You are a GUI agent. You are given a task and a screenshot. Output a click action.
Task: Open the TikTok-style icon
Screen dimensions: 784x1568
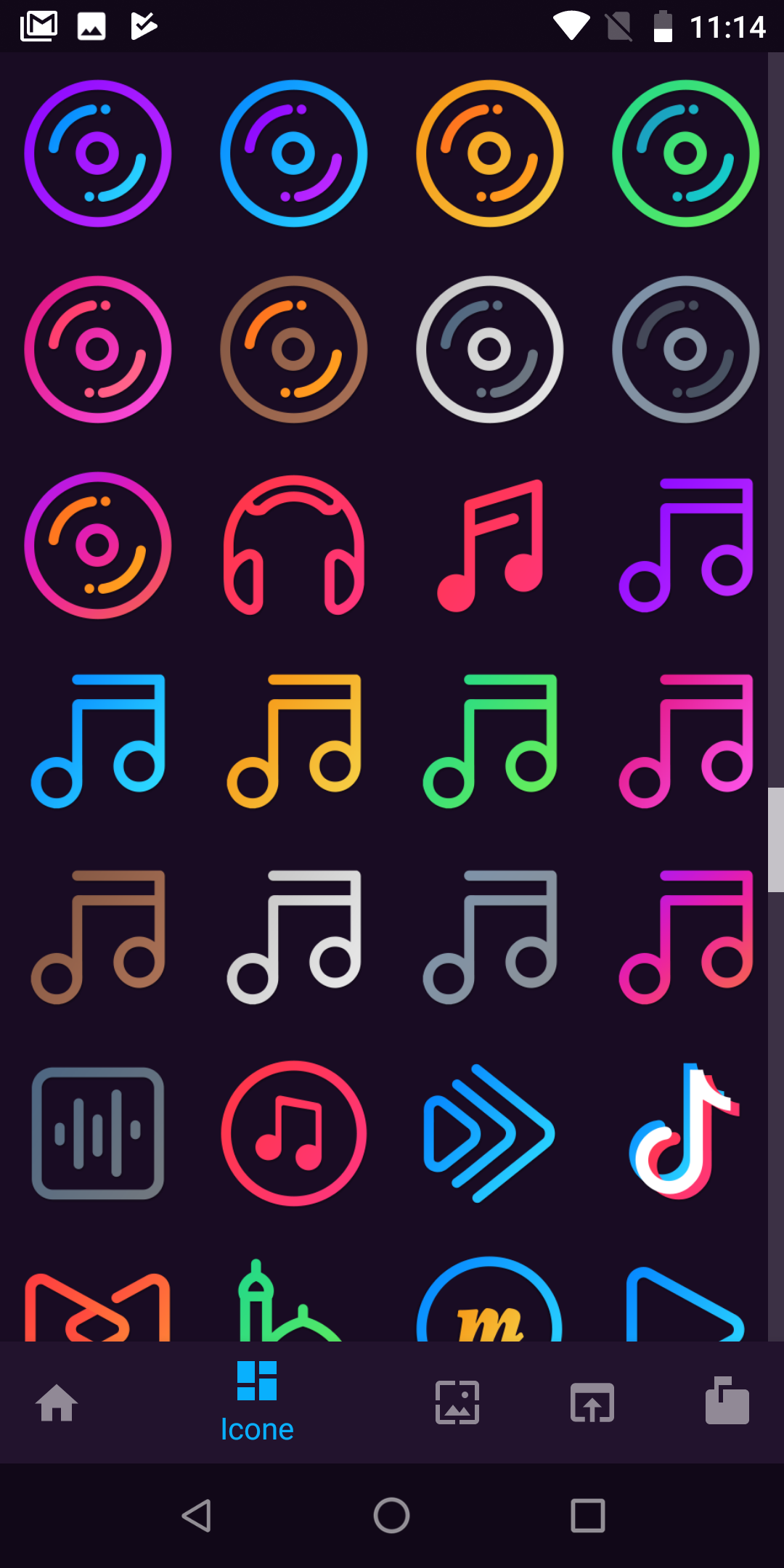tap(686, 1132)
